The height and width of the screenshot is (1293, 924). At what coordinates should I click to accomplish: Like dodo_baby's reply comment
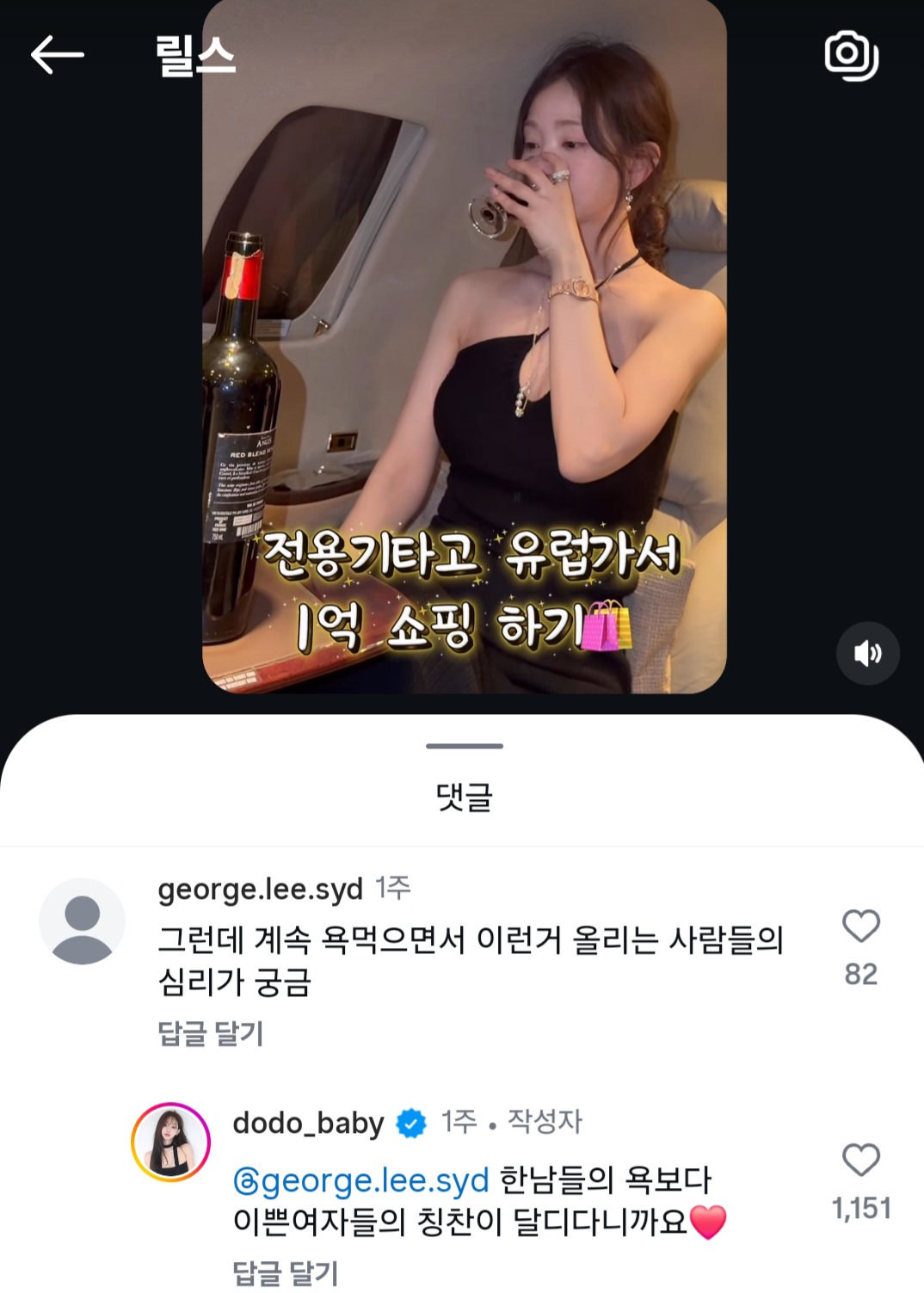click(860, 1161)
